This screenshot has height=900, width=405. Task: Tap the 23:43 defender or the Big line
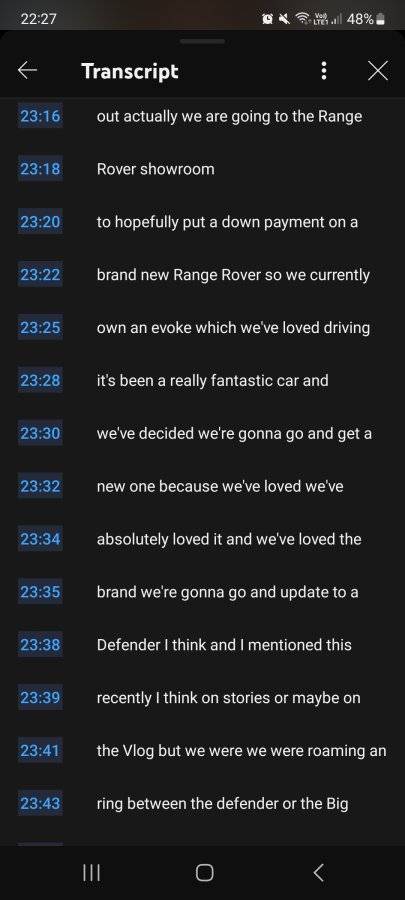coord(202,804)
